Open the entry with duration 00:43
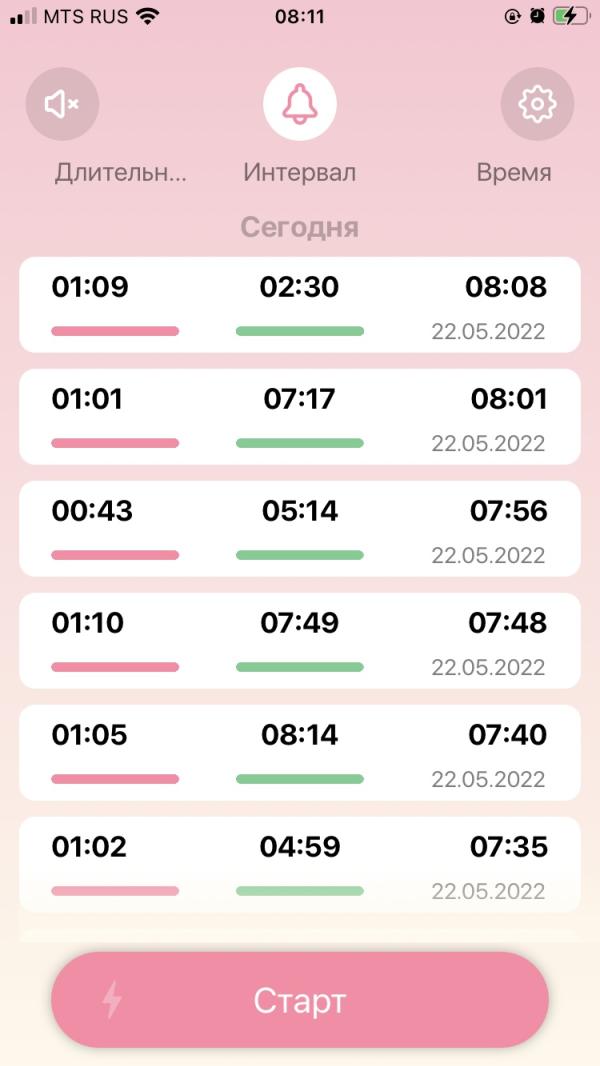This screenshot has width=600, height=1066. pyautogui.click(x=300, y=528)
